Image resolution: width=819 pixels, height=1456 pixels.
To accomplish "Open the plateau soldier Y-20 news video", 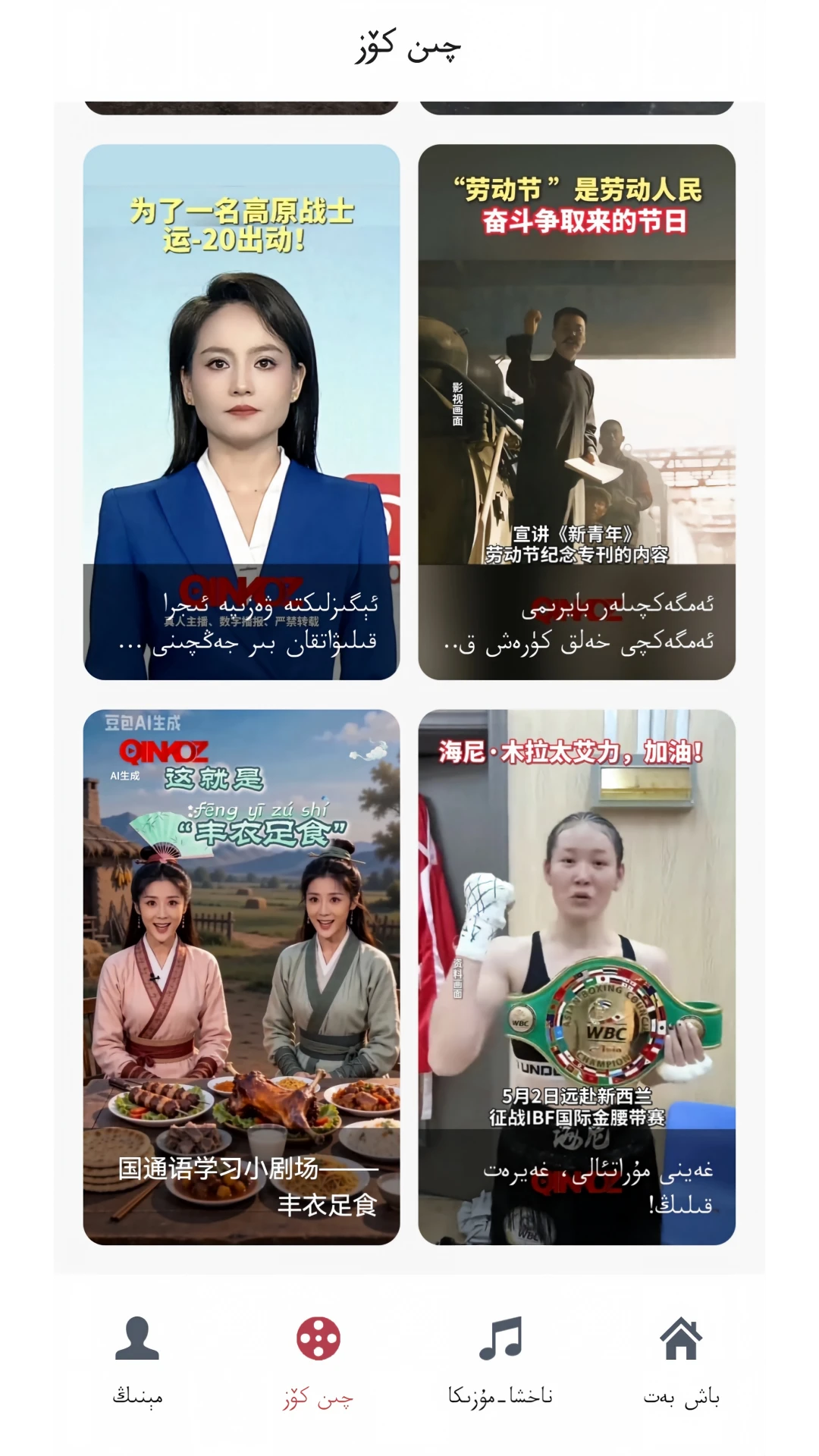I will (x=241, y=412).
